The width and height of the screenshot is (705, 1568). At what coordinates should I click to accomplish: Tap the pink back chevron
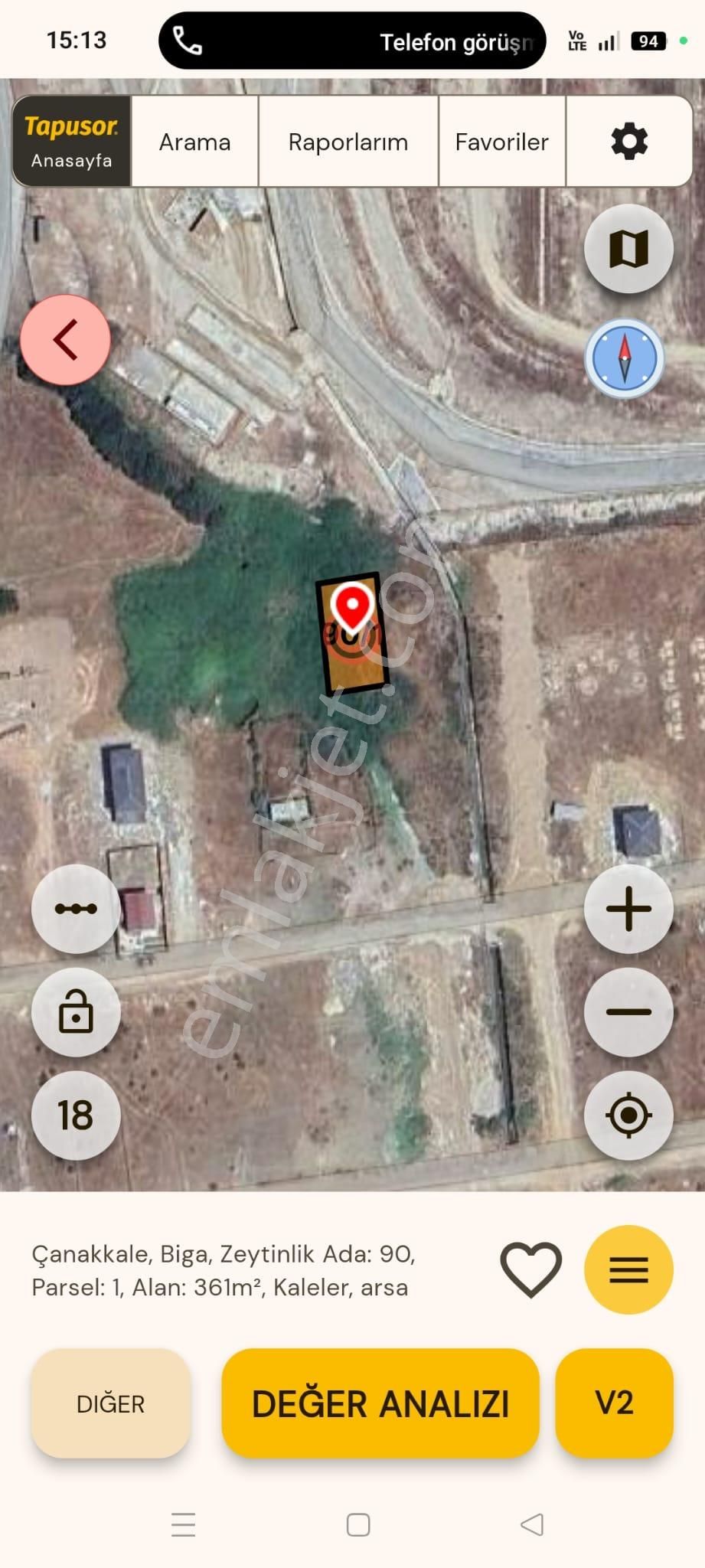pos(65,339)
